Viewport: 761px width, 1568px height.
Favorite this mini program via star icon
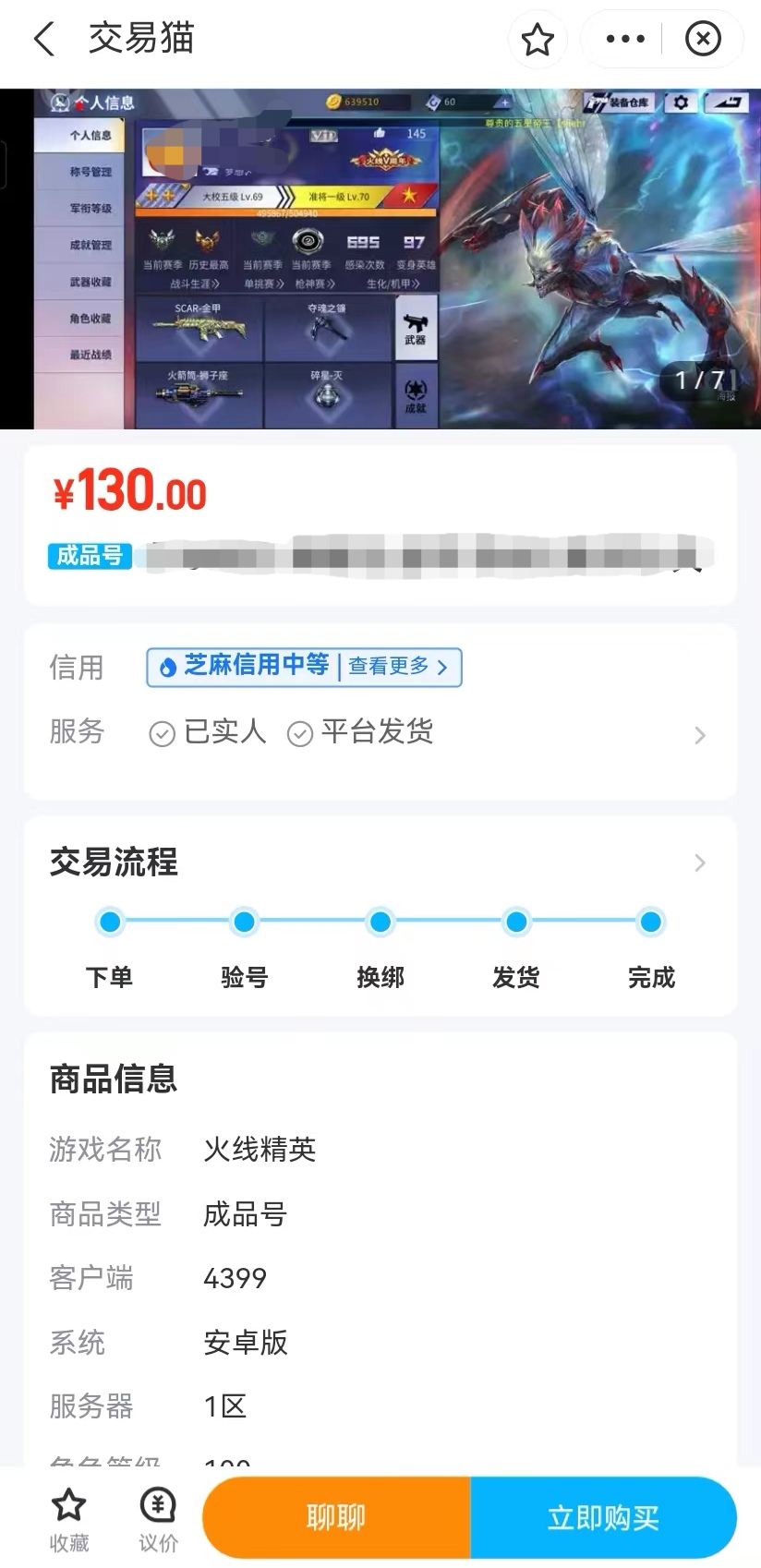pyautogui.click(x=538, y=40)
